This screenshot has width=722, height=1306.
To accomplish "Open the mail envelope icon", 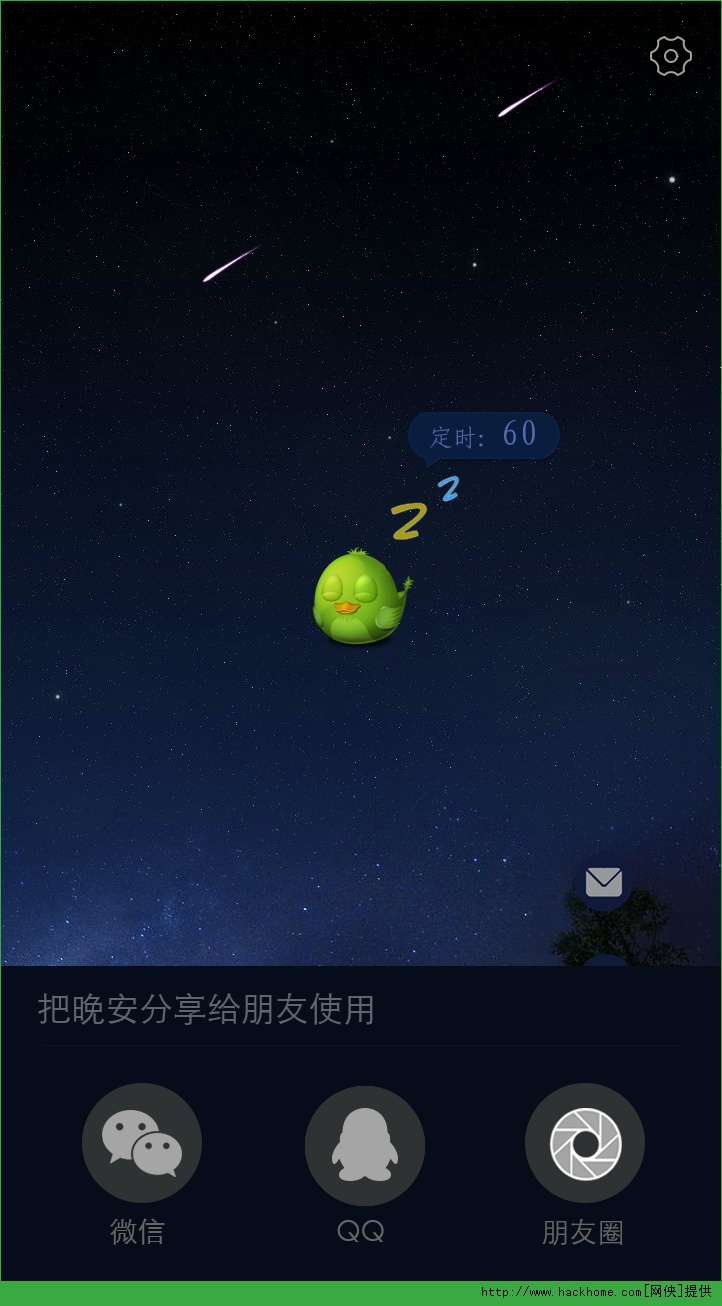I will click(604, 882).
